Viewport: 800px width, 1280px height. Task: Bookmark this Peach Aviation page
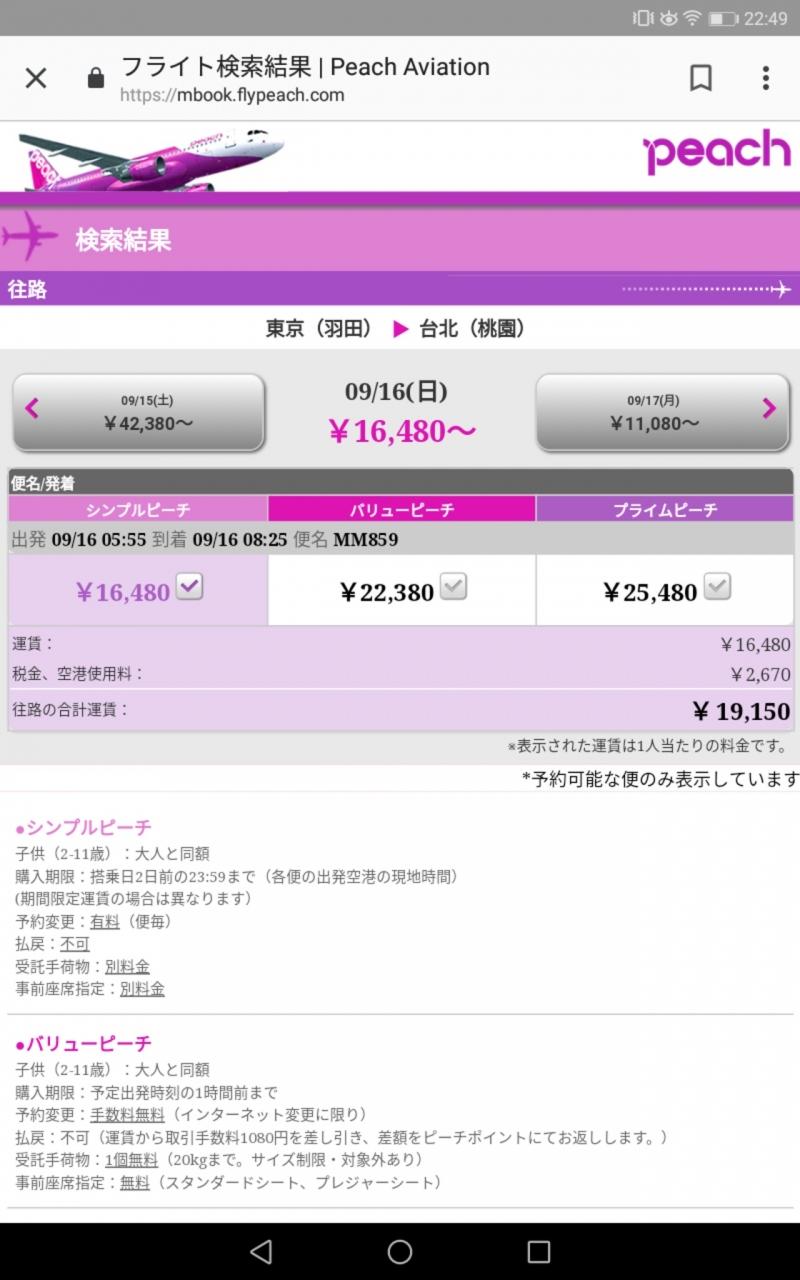701,78
